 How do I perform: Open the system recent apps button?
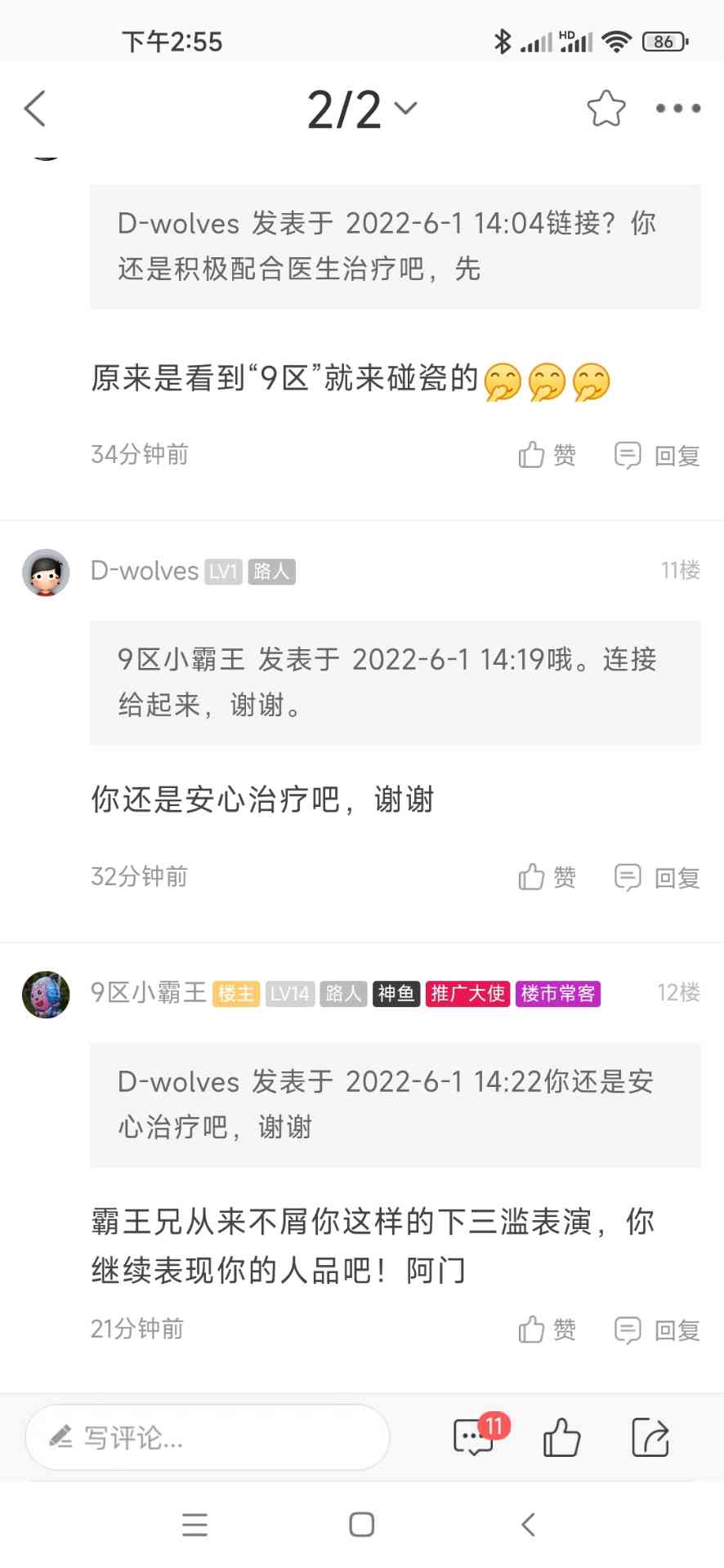(x=194, y=1524)
